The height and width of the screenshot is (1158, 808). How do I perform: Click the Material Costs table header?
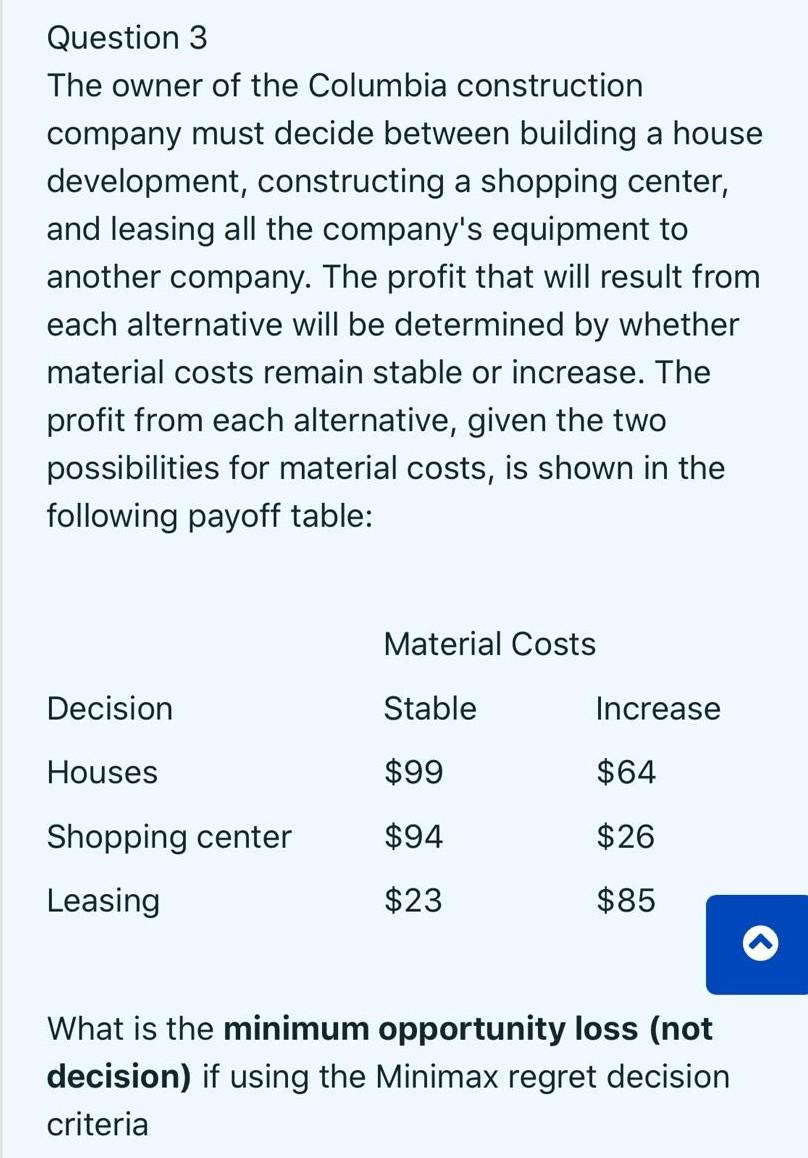[x=489, y=644]
